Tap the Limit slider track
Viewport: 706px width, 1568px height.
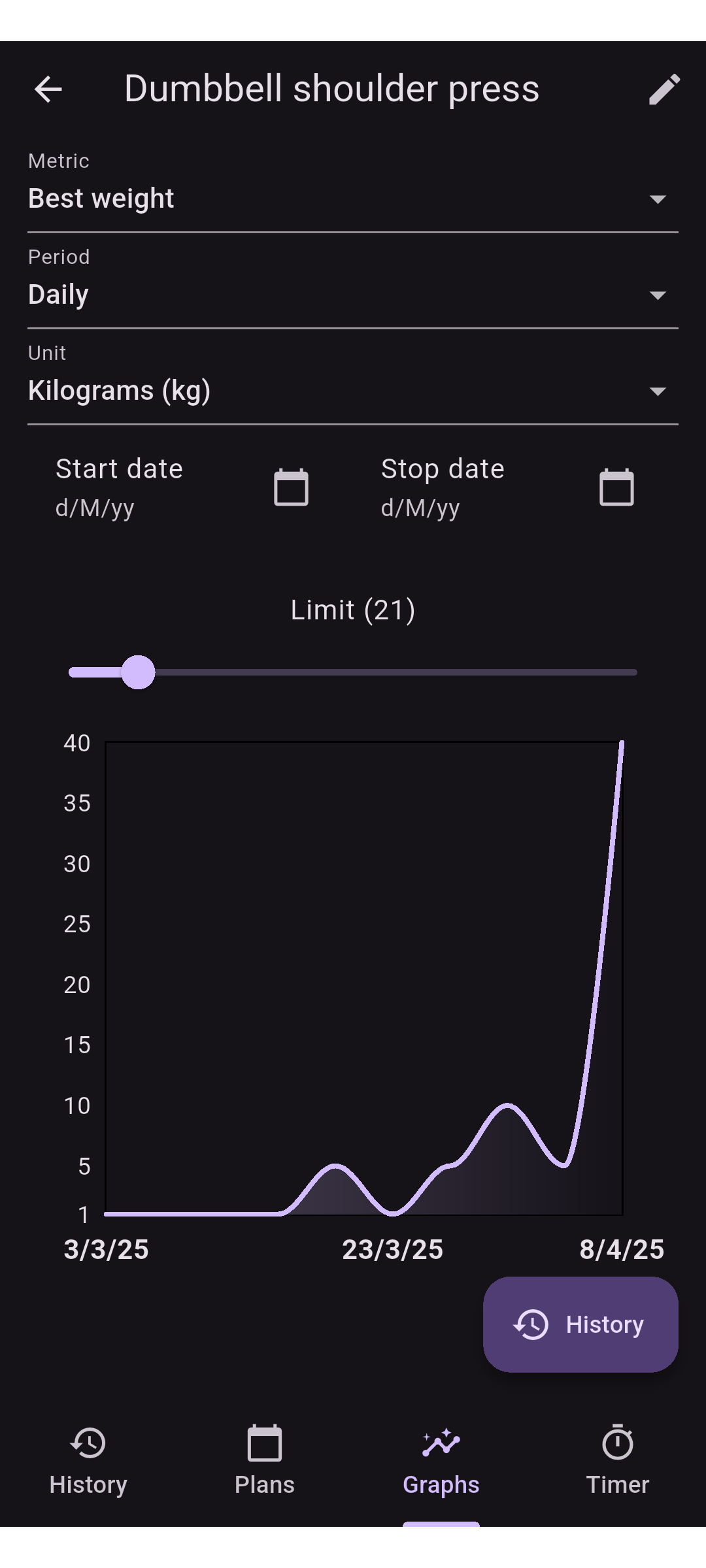[x=353, y=672]
